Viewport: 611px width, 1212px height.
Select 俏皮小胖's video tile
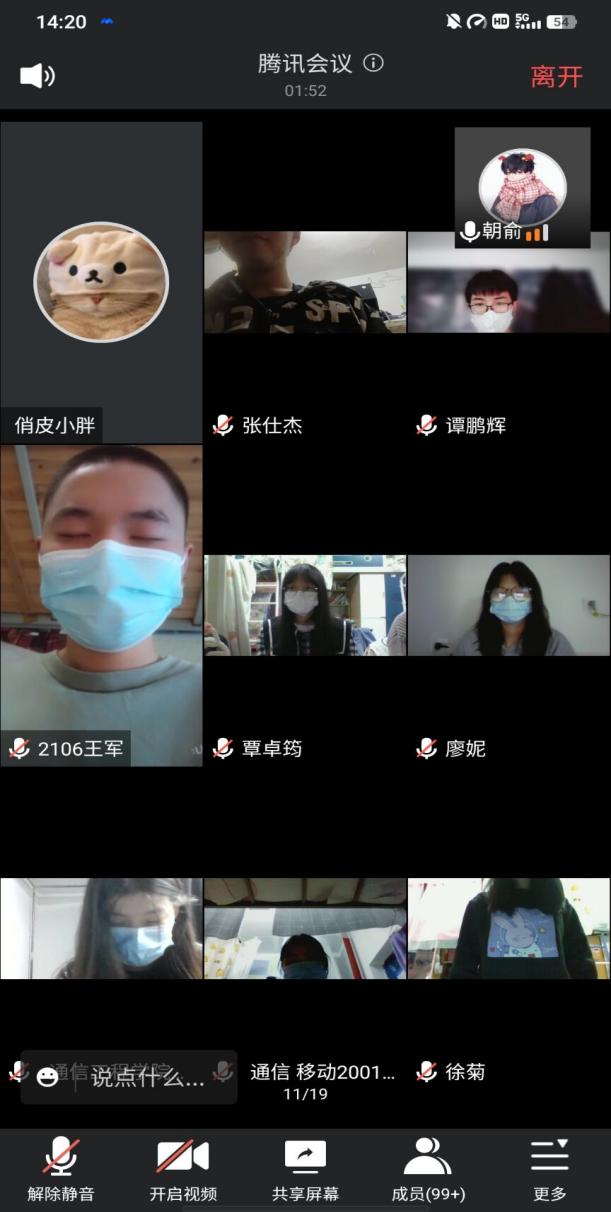101,282
